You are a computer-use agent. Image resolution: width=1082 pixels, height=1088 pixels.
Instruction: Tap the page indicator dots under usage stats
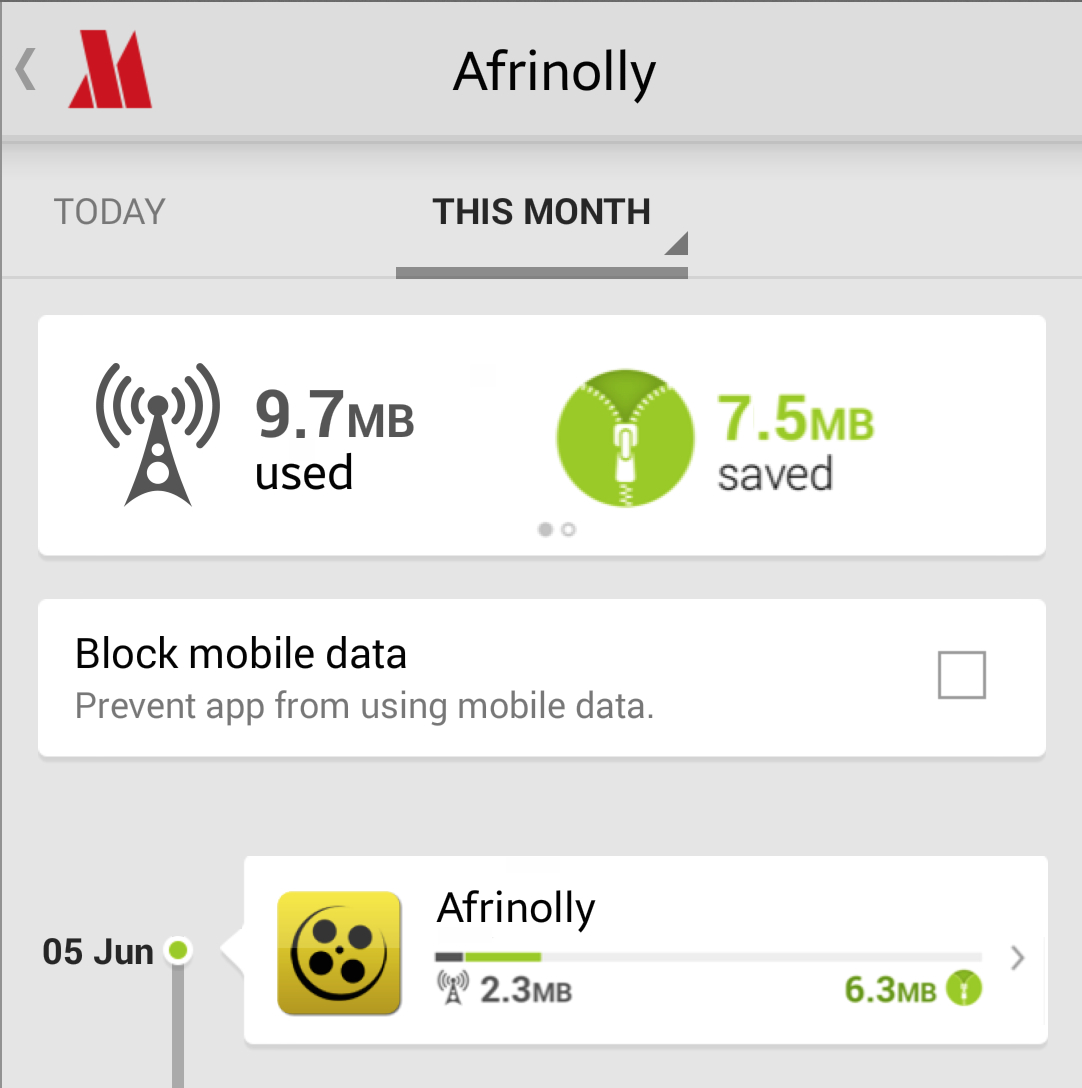click(x=556, y=529)
